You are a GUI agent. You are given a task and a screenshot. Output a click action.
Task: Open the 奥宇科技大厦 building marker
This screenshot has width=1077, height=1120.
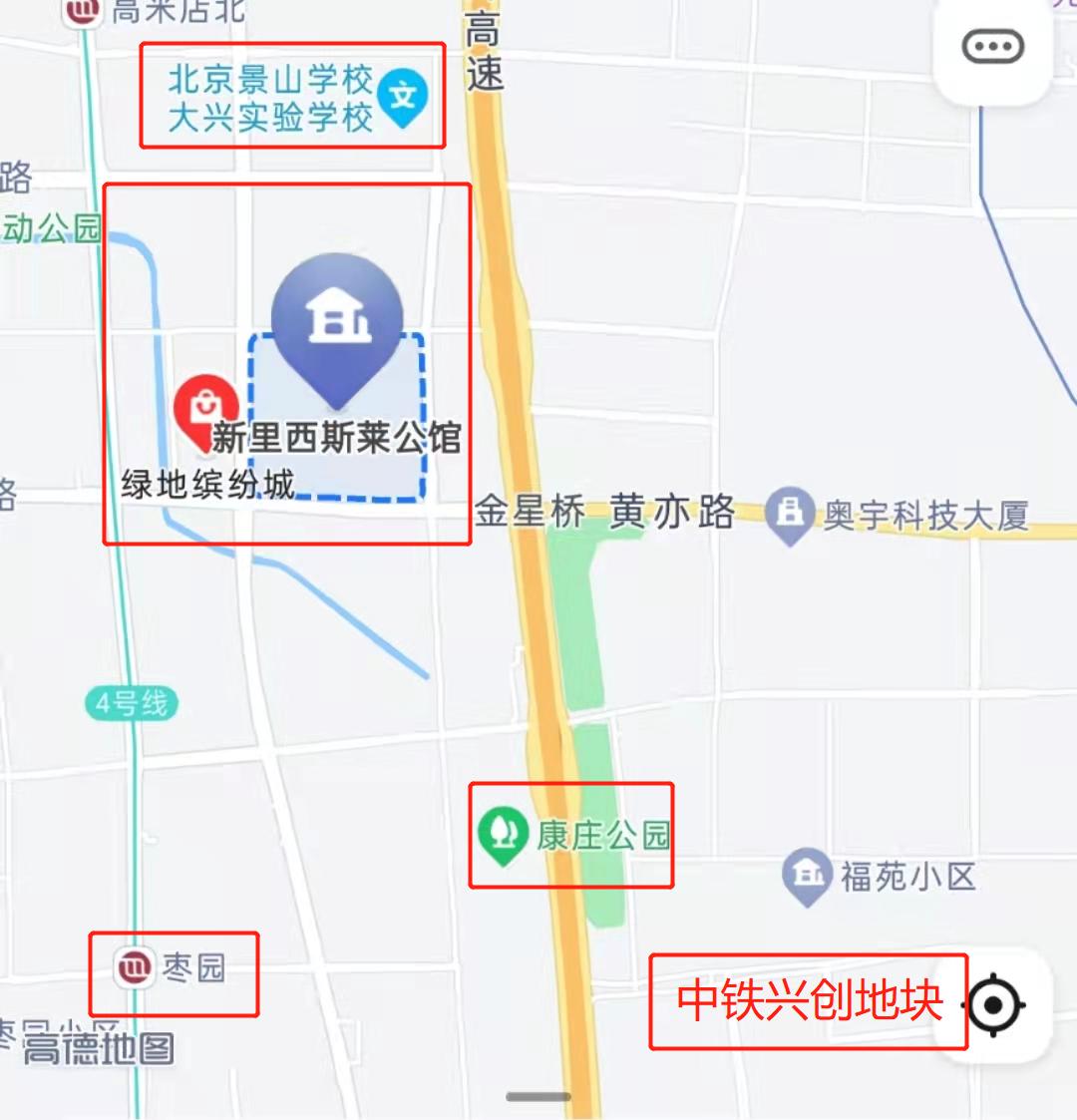point(789,513)
